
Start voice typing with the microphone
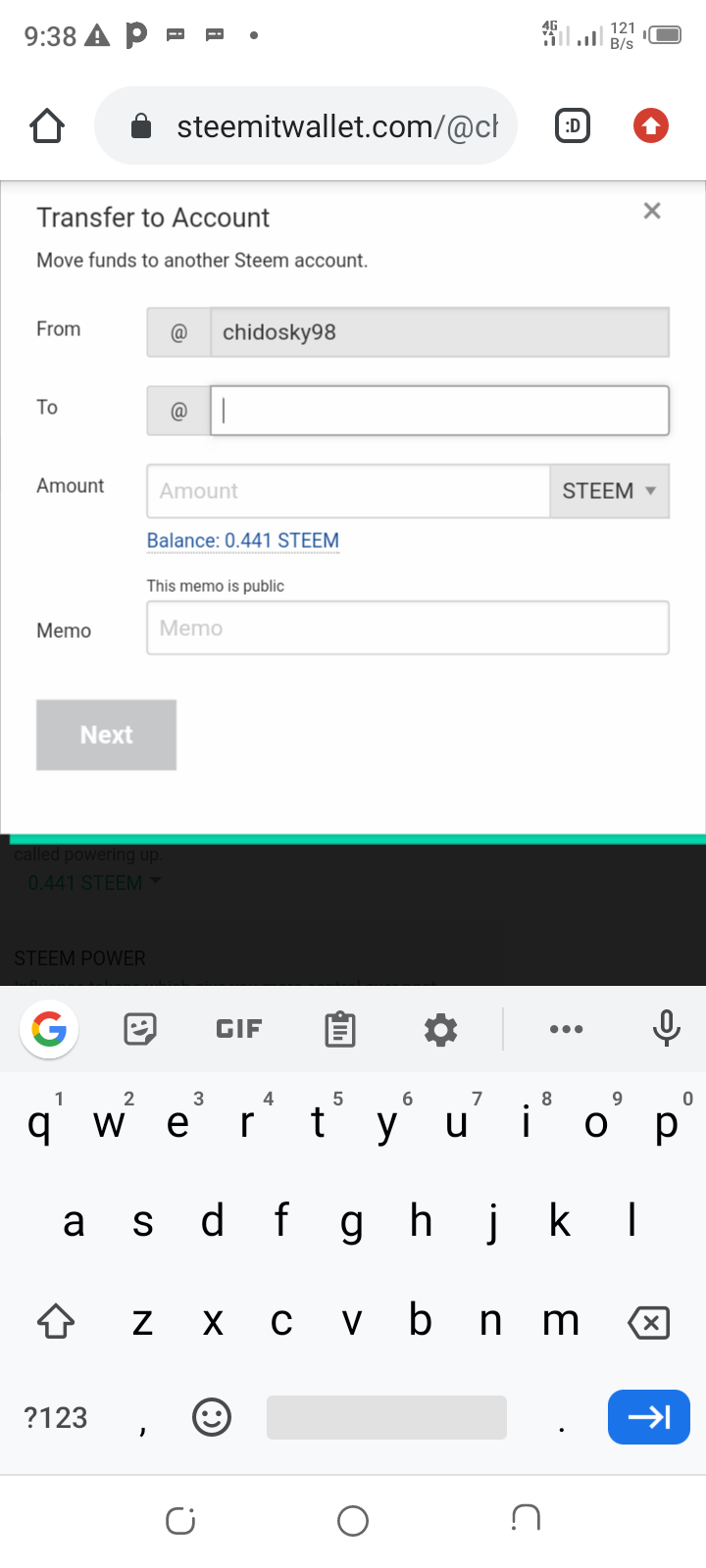pyautogui.click(x=667, y=1029)
